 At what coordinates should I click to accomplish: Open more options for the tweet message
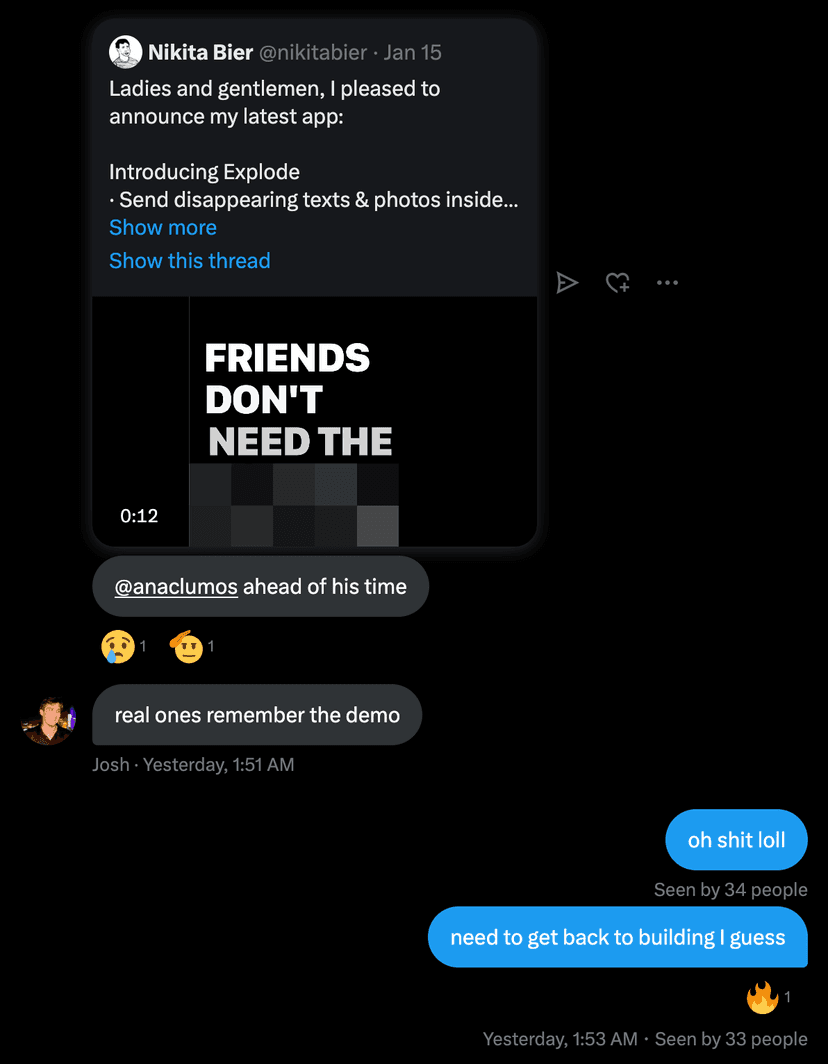pyautogui.click(x=667, y=283)
